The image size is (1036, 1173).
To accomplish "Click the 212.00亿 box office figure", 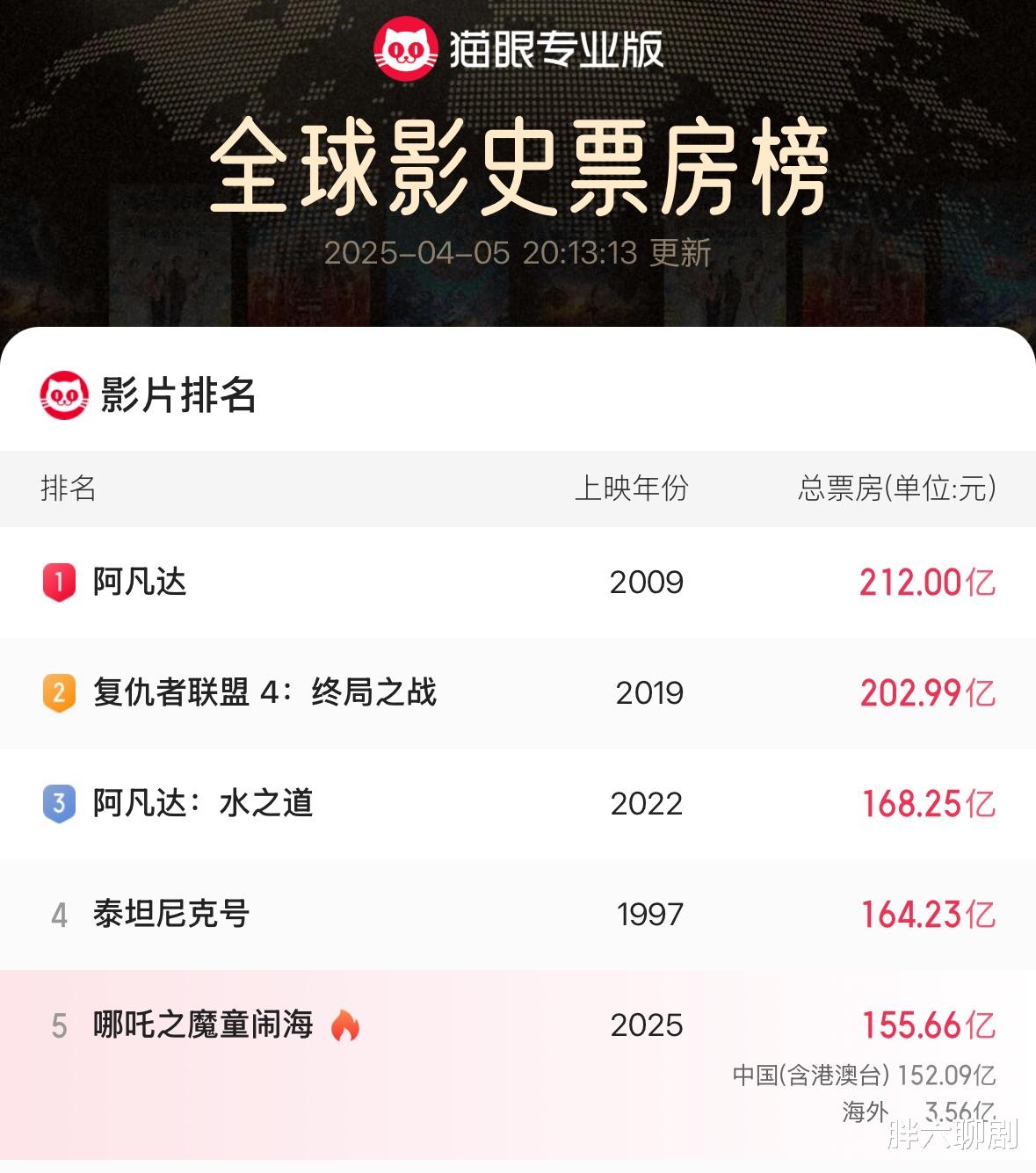I will pos(927,583).
